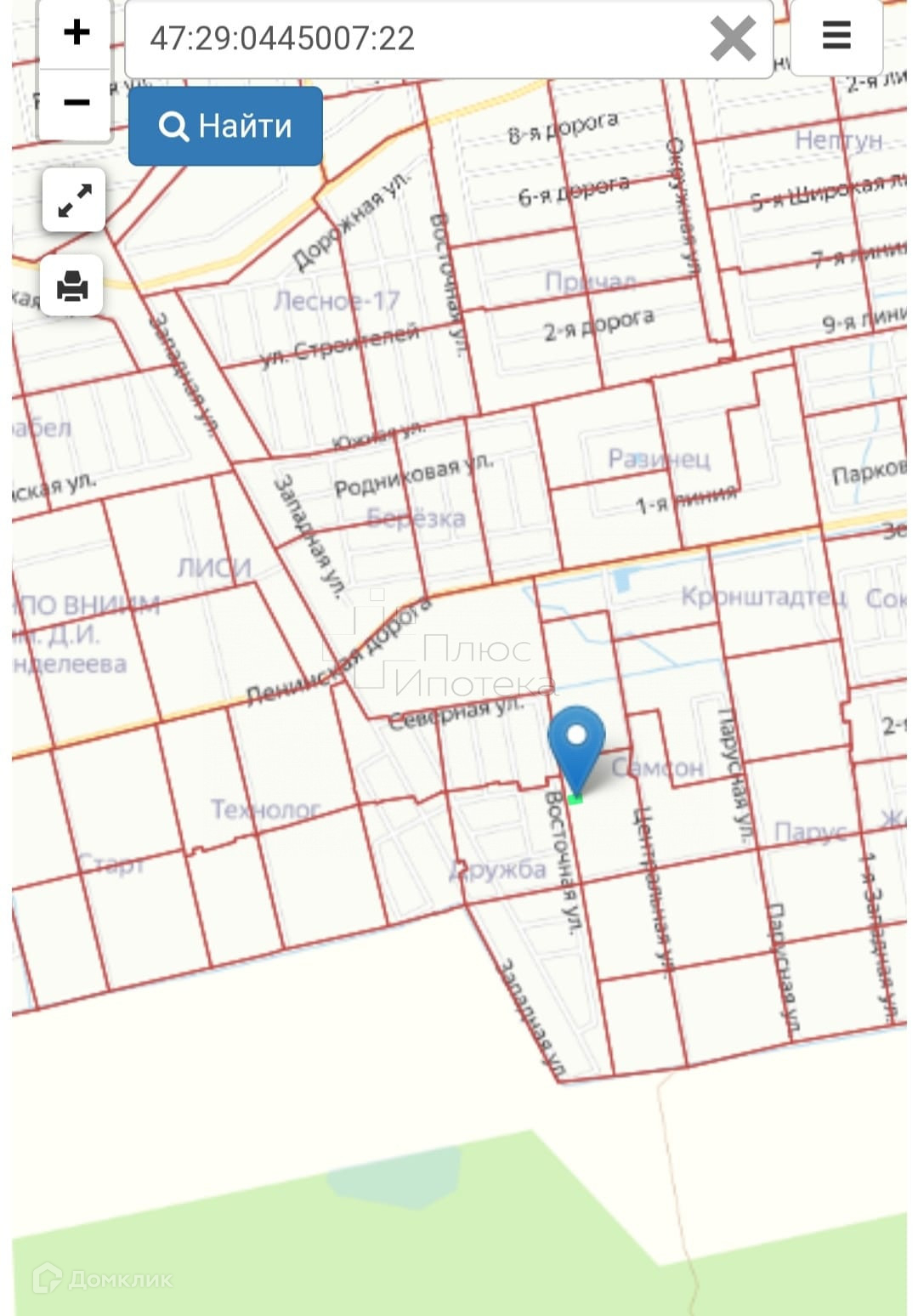The image size is (918, 1316).
Task: Tap the Найти search button
Action: (x=225, y=127)
